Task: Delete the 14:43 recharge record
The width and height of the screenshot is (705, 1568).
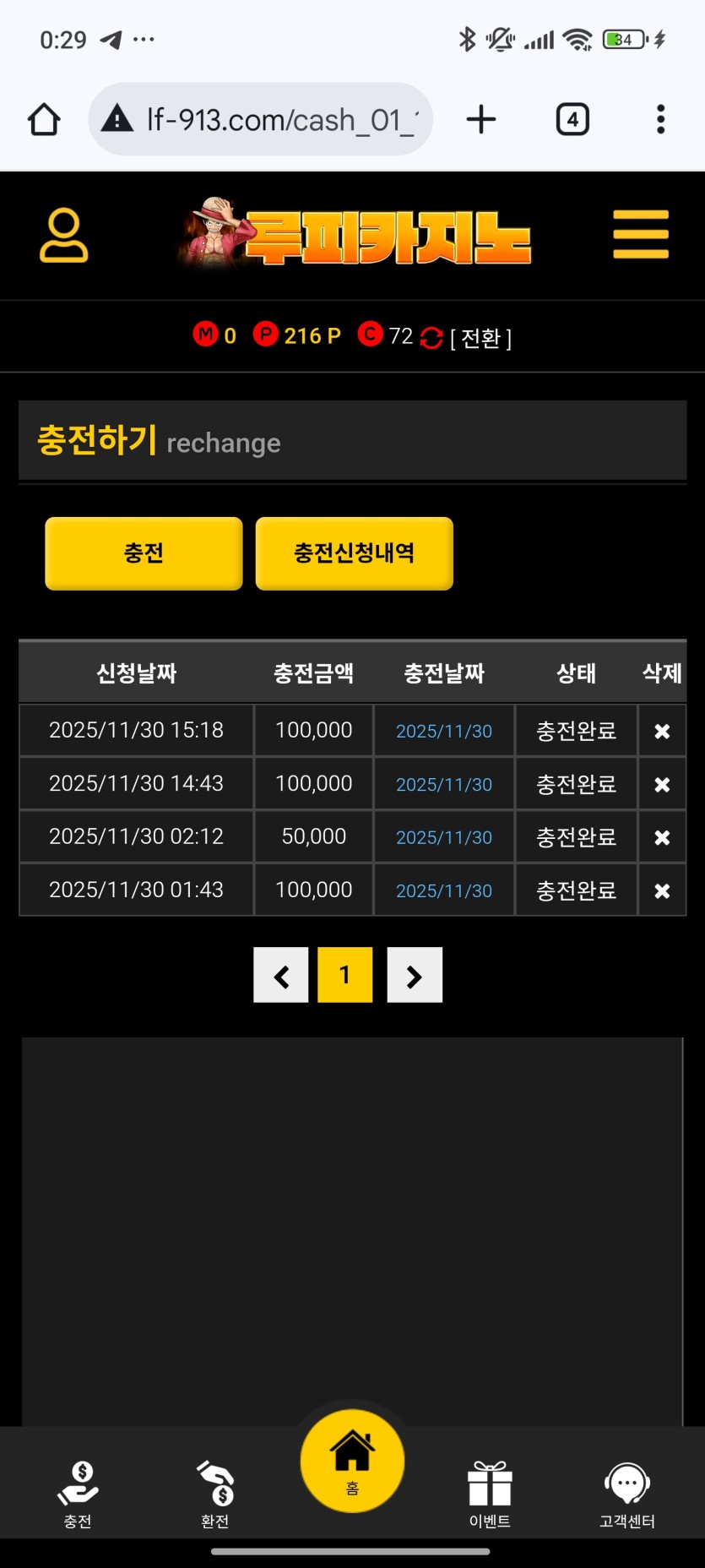Action: coord(662,784)
